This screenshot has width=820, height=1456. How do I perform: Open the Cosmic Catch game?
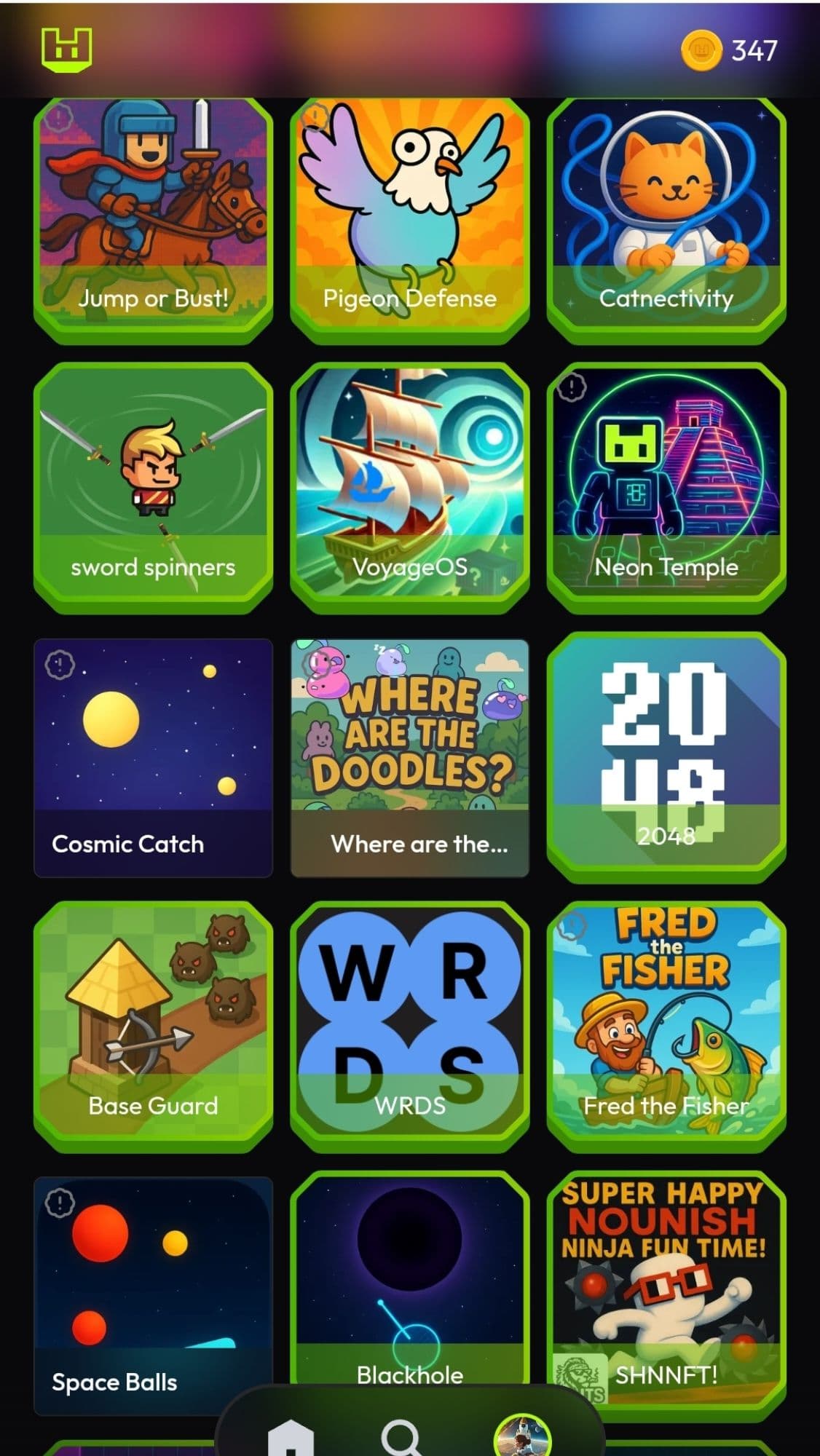coord(153,757)
